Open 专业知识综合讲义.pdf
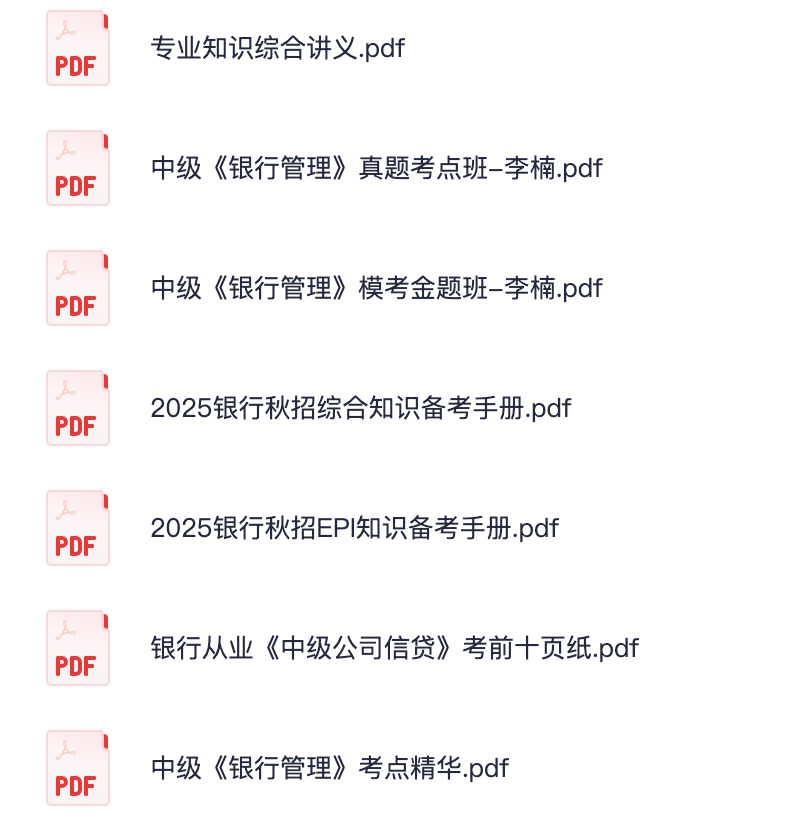Screen dimensions: 792x822 coord(277,48)
